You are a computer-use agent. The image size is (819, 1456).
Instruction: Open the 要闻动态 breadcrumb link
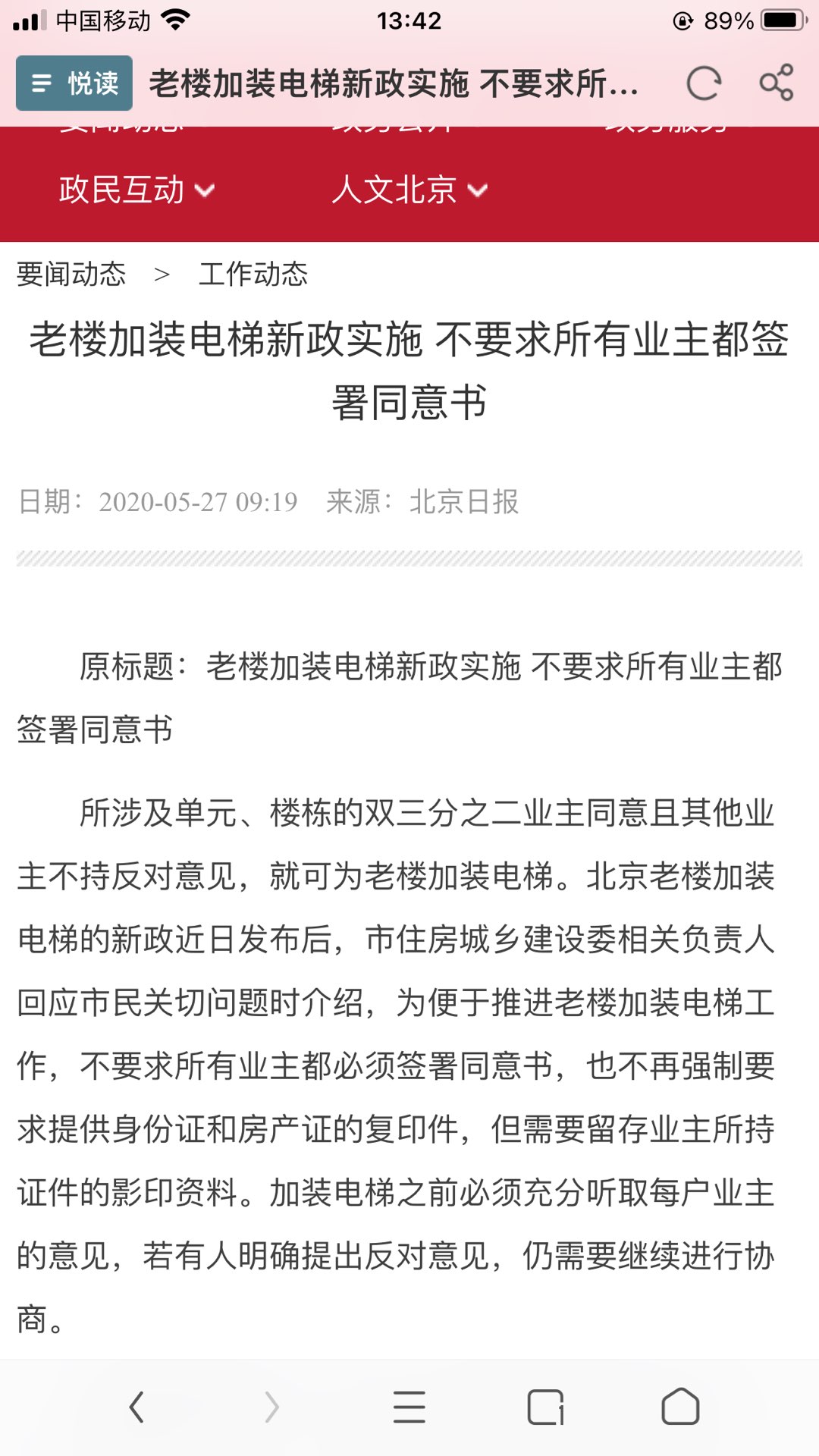(71, 274)
